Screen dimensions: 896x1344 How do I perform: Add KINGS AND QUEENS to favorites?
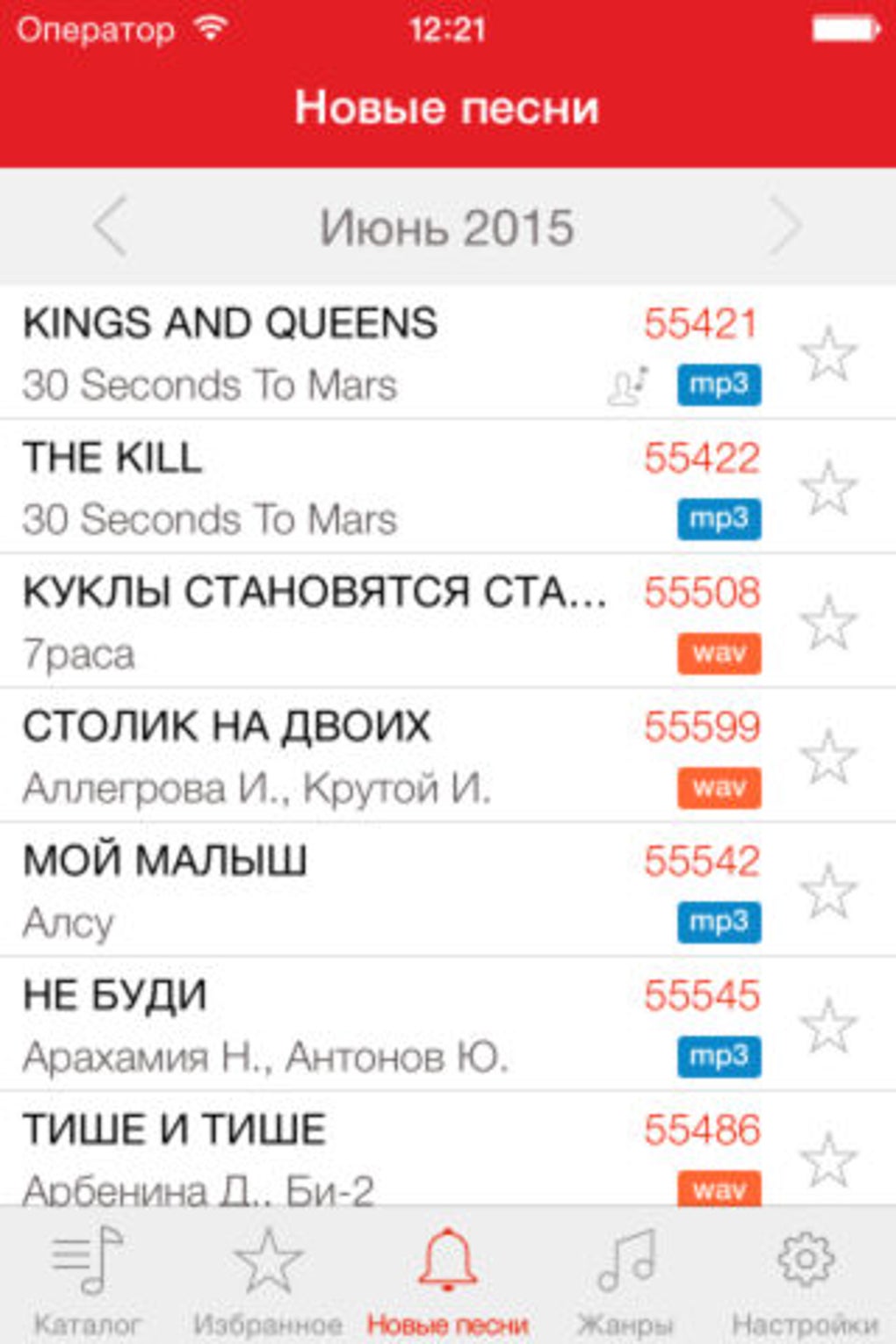pos(827,353)
